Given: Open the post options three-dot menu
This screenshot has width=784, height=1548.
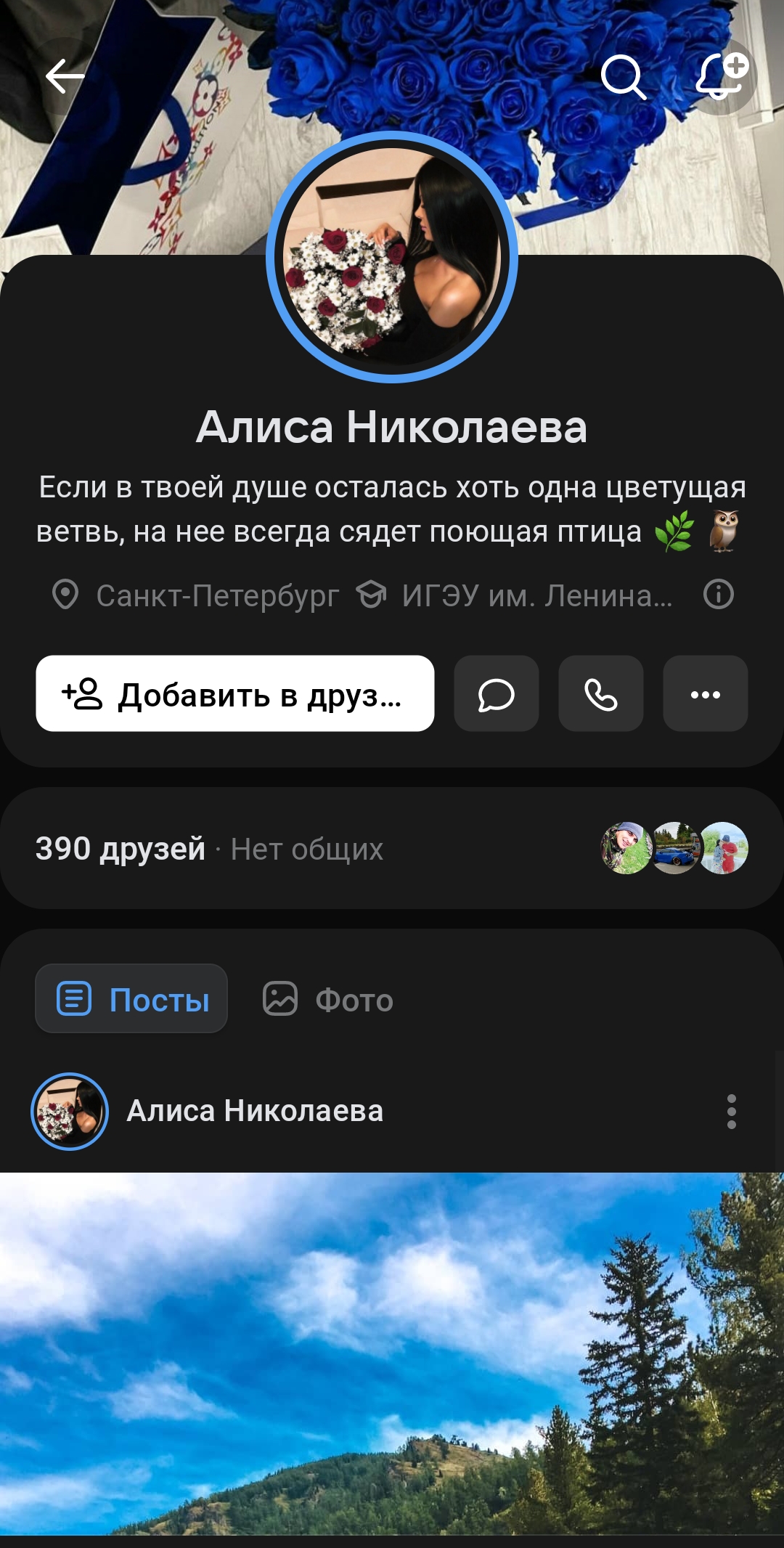Looking at the screenshot, I should 733,1111.
